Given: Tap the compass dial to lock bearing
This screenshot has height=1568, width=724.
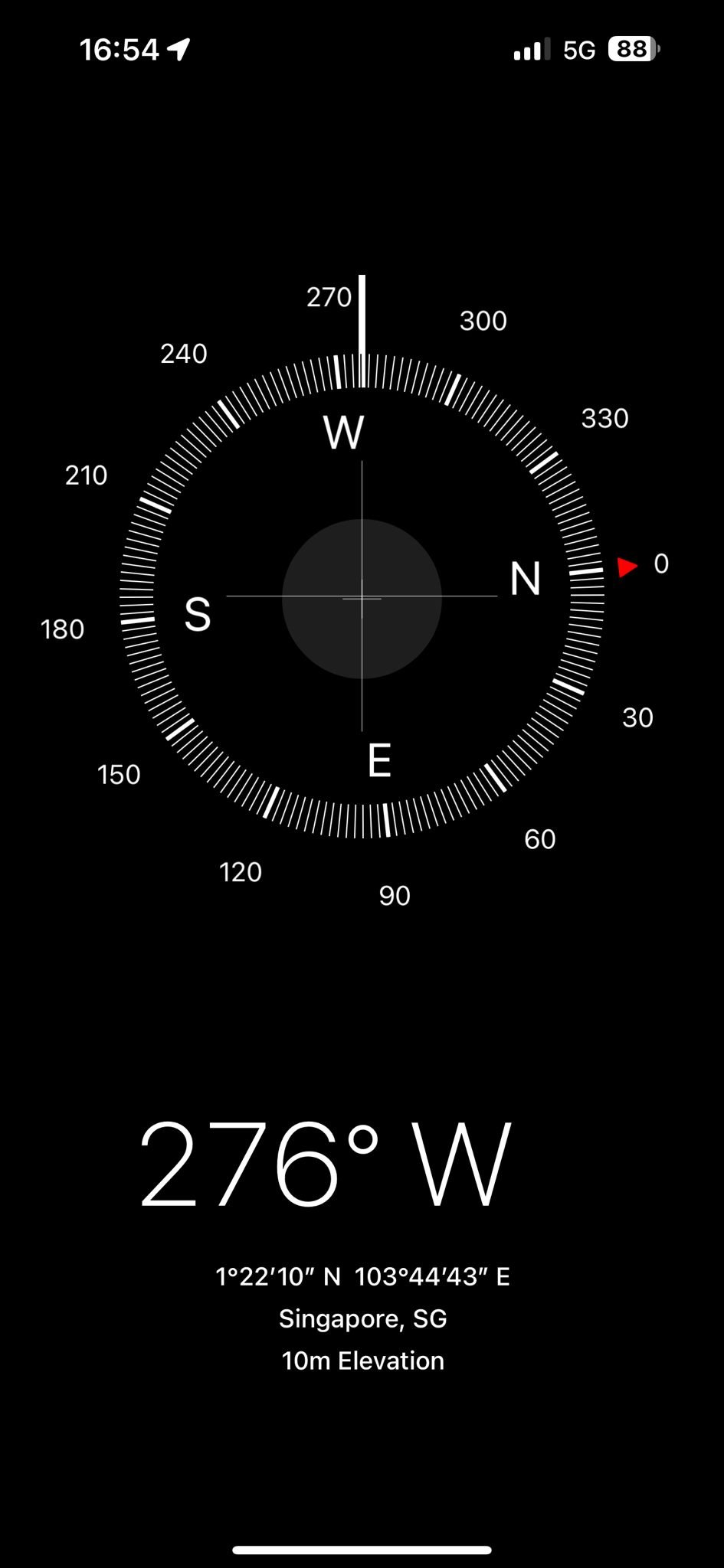Looking at the screenshot, I should (x=362, y=597).
